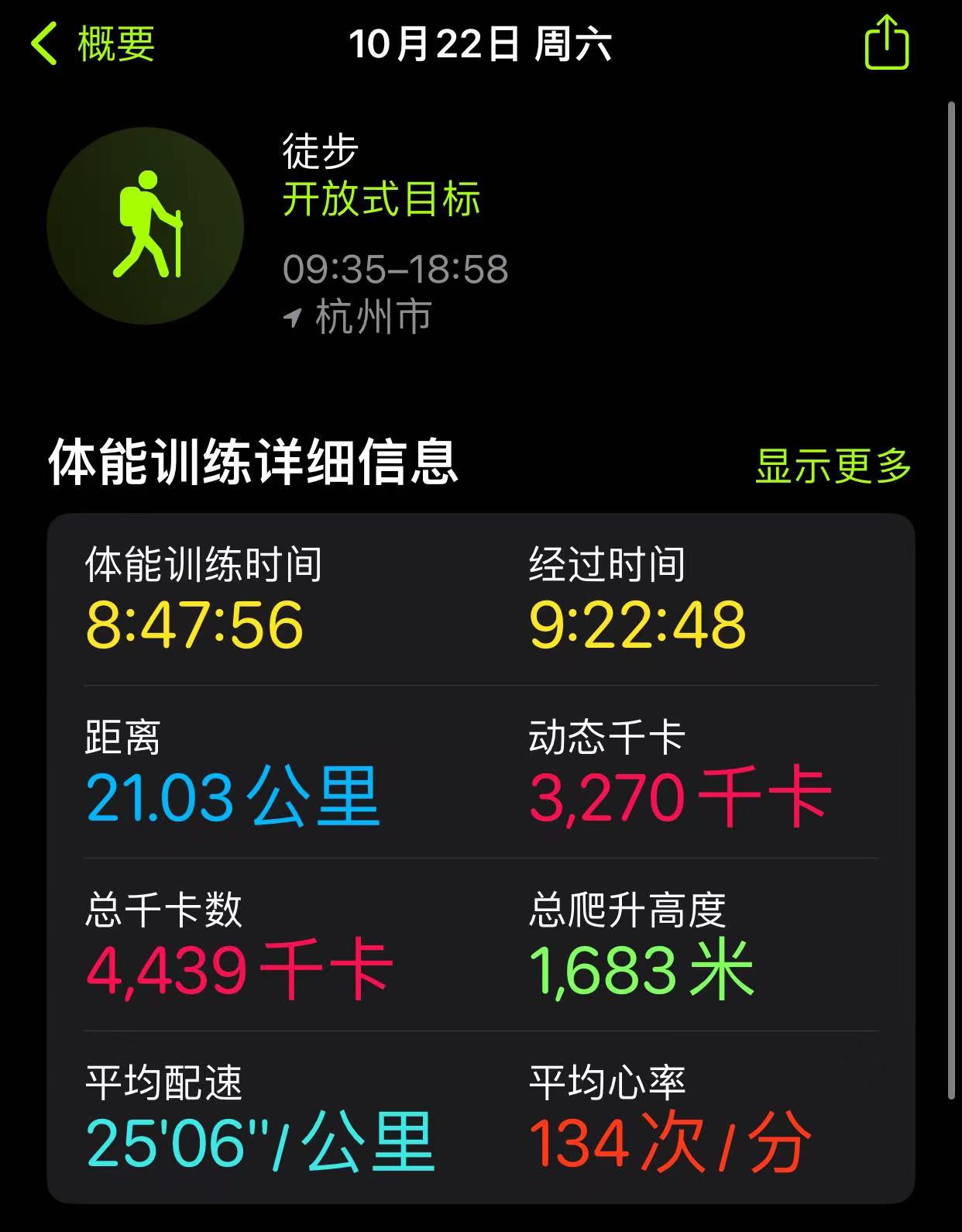
Task: Share this hiking workout
Action: pyautogui.click(x=886, y=43)
